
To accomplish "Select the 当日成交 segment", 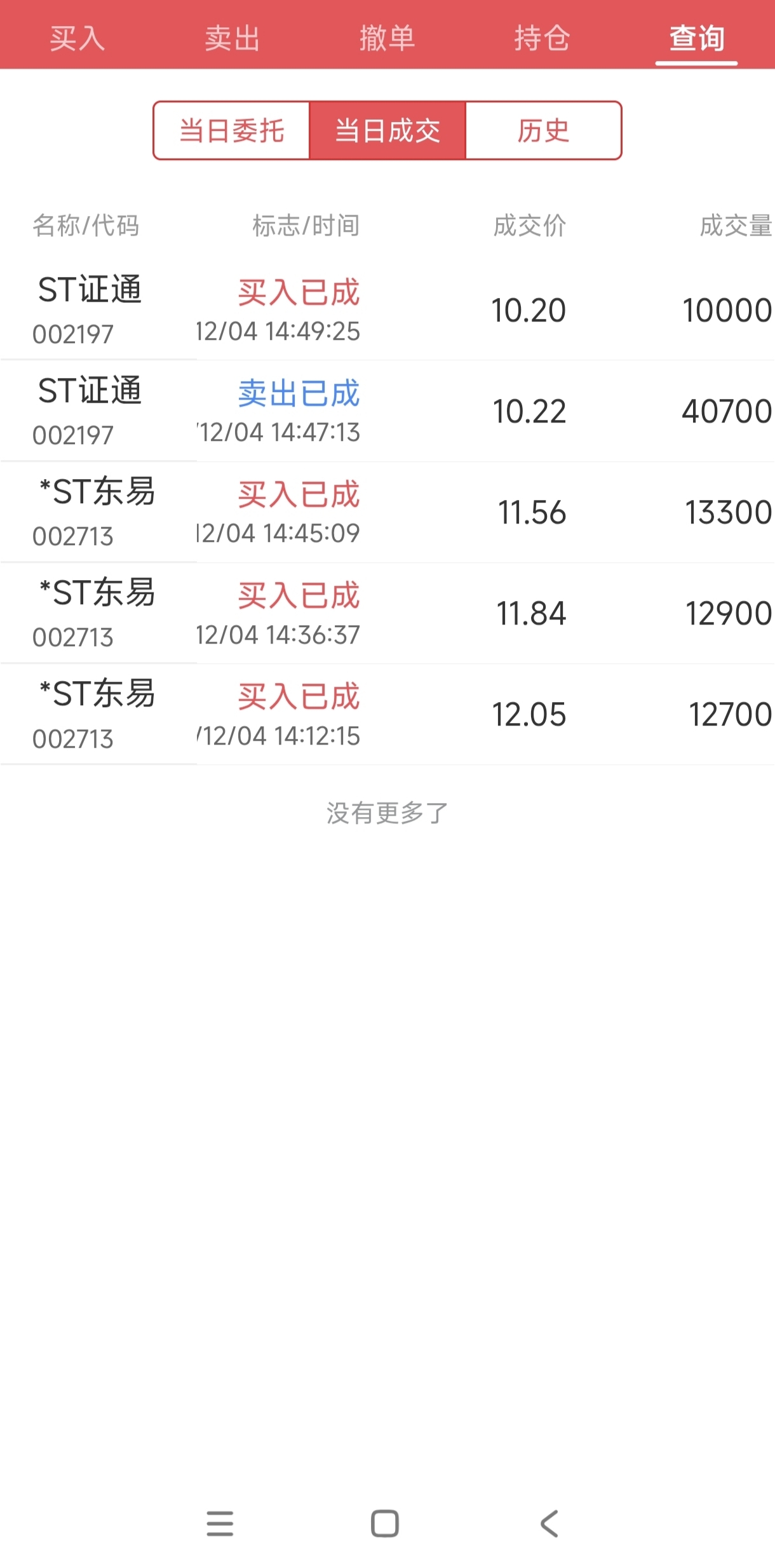I will [x=387, y=131].
